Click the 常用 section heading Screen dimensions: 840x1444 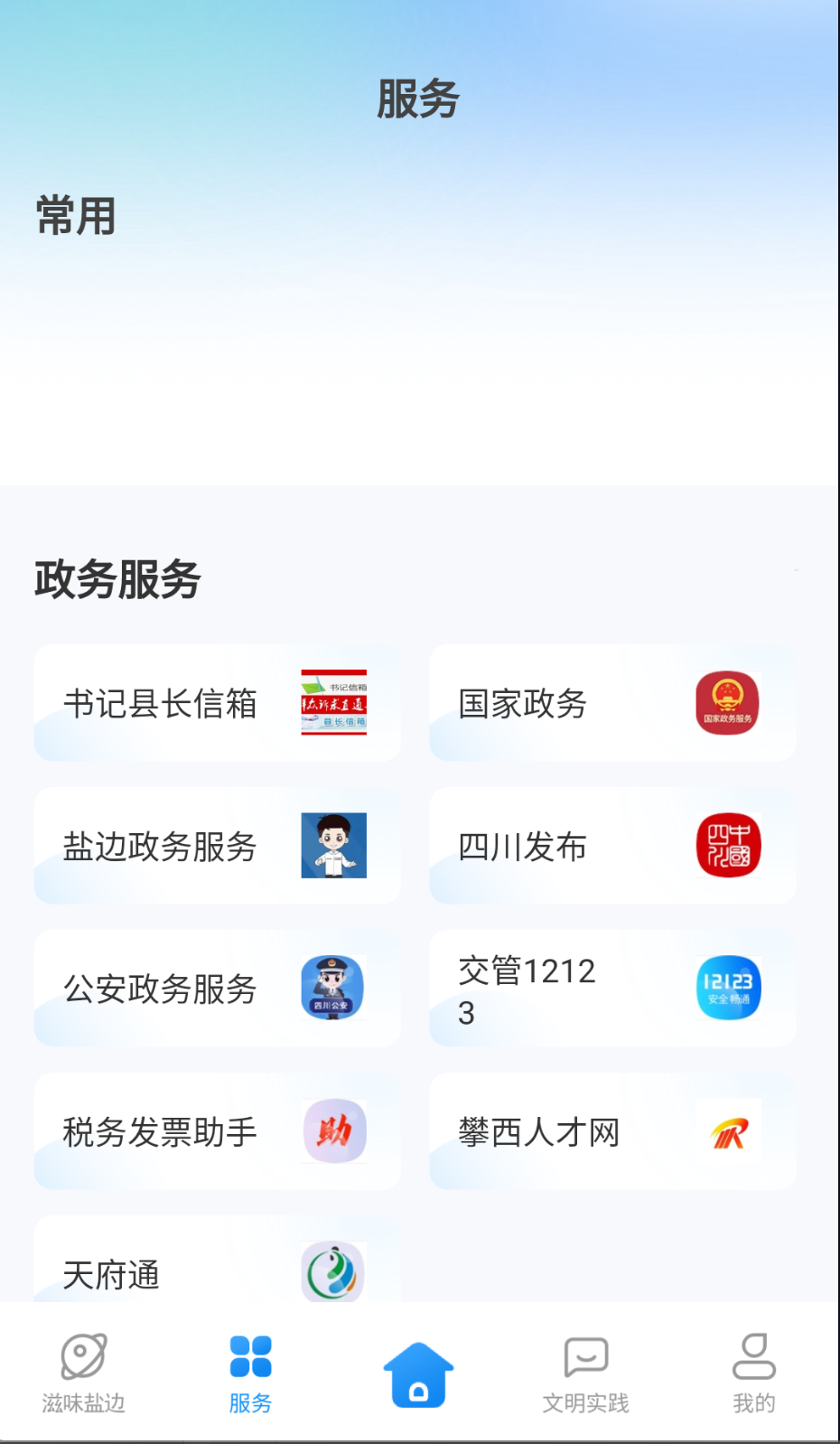click(x=75, y=215)
